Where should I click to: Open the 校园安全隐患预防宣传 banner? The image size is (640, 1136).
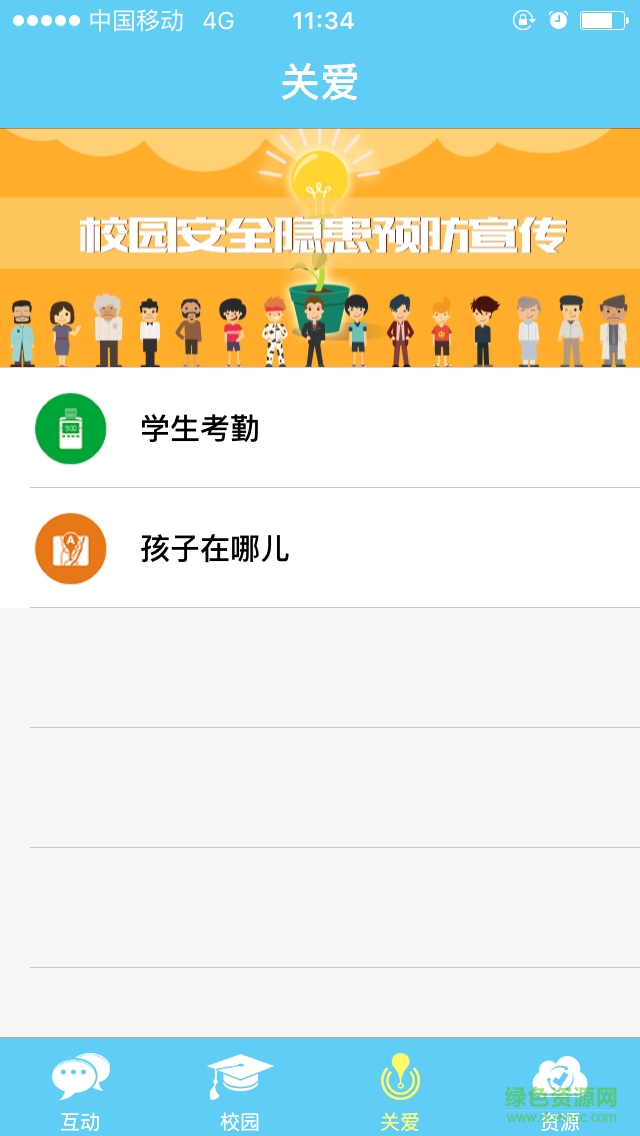[320, 248]
